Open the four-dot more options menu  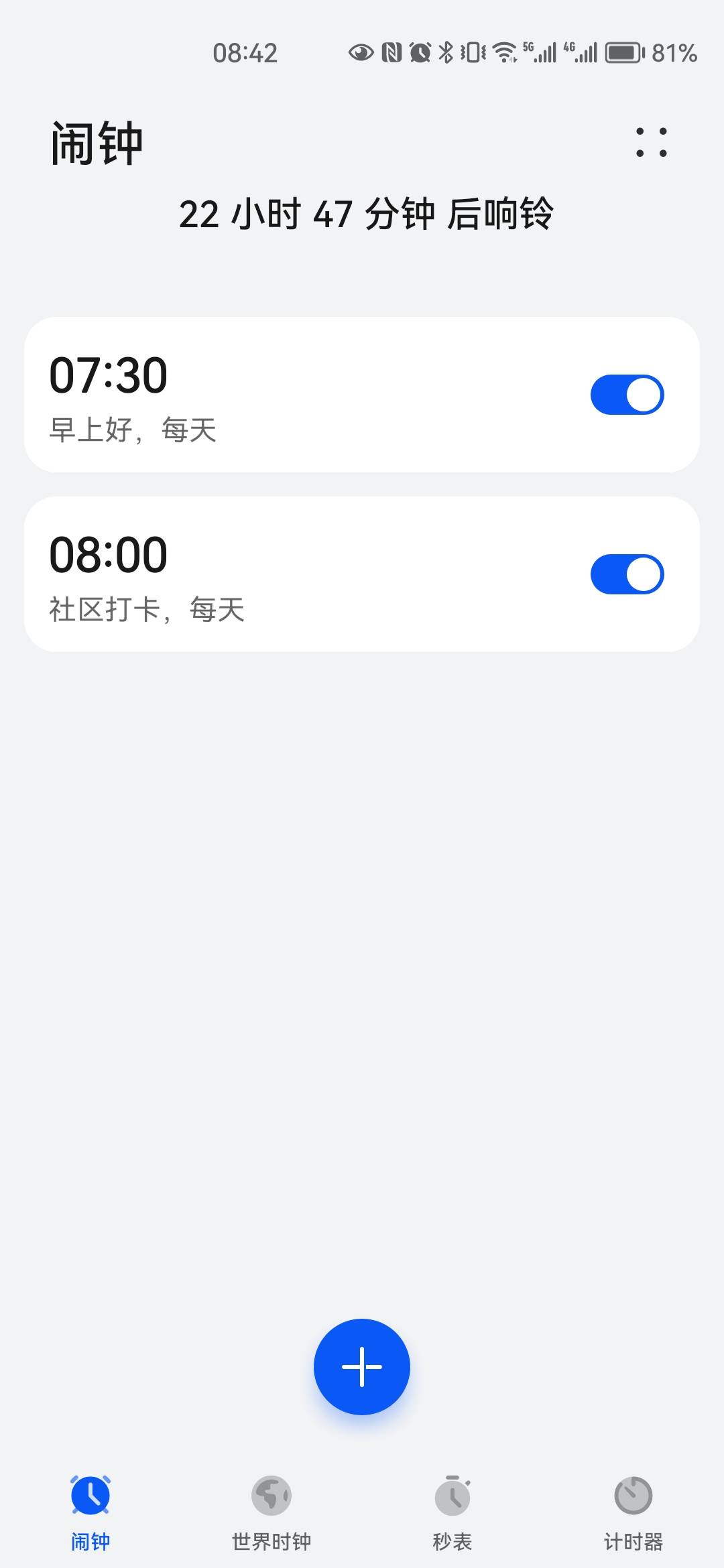[x=651, y=142]
